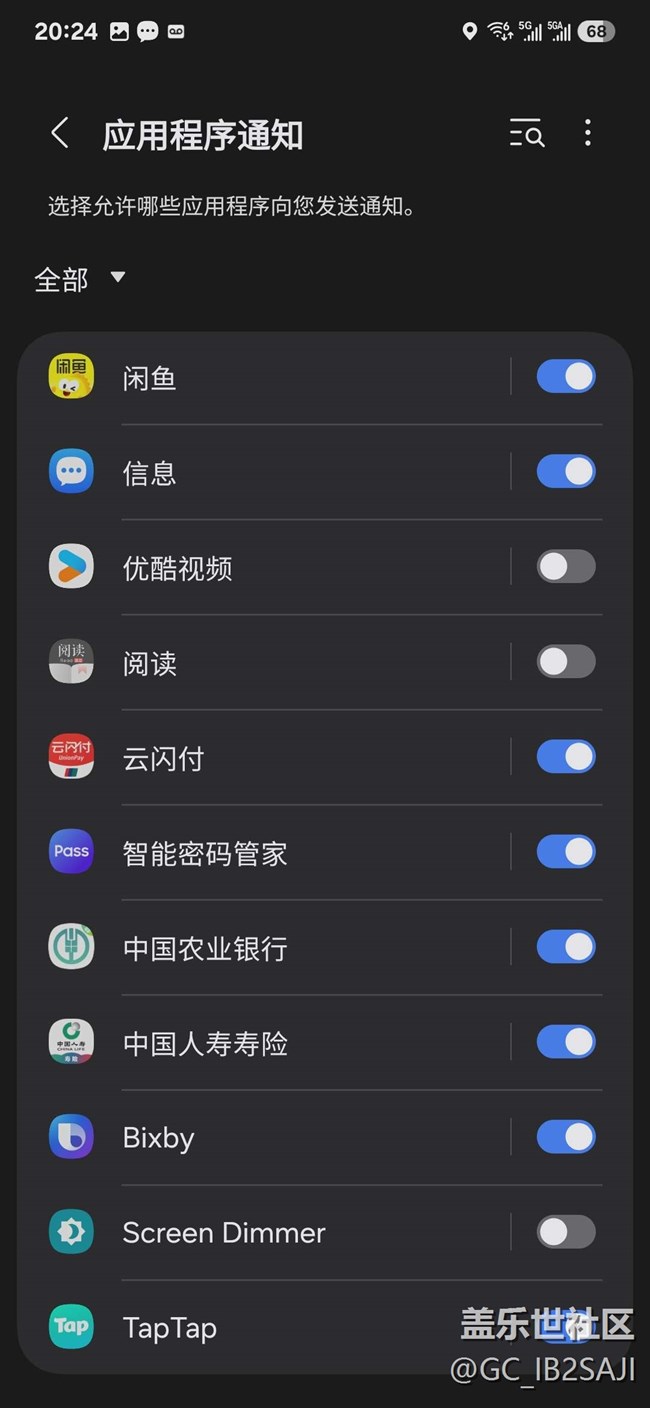Toggle off 云闪付 notifications
Screen dimensions: 650x1408
566,757
